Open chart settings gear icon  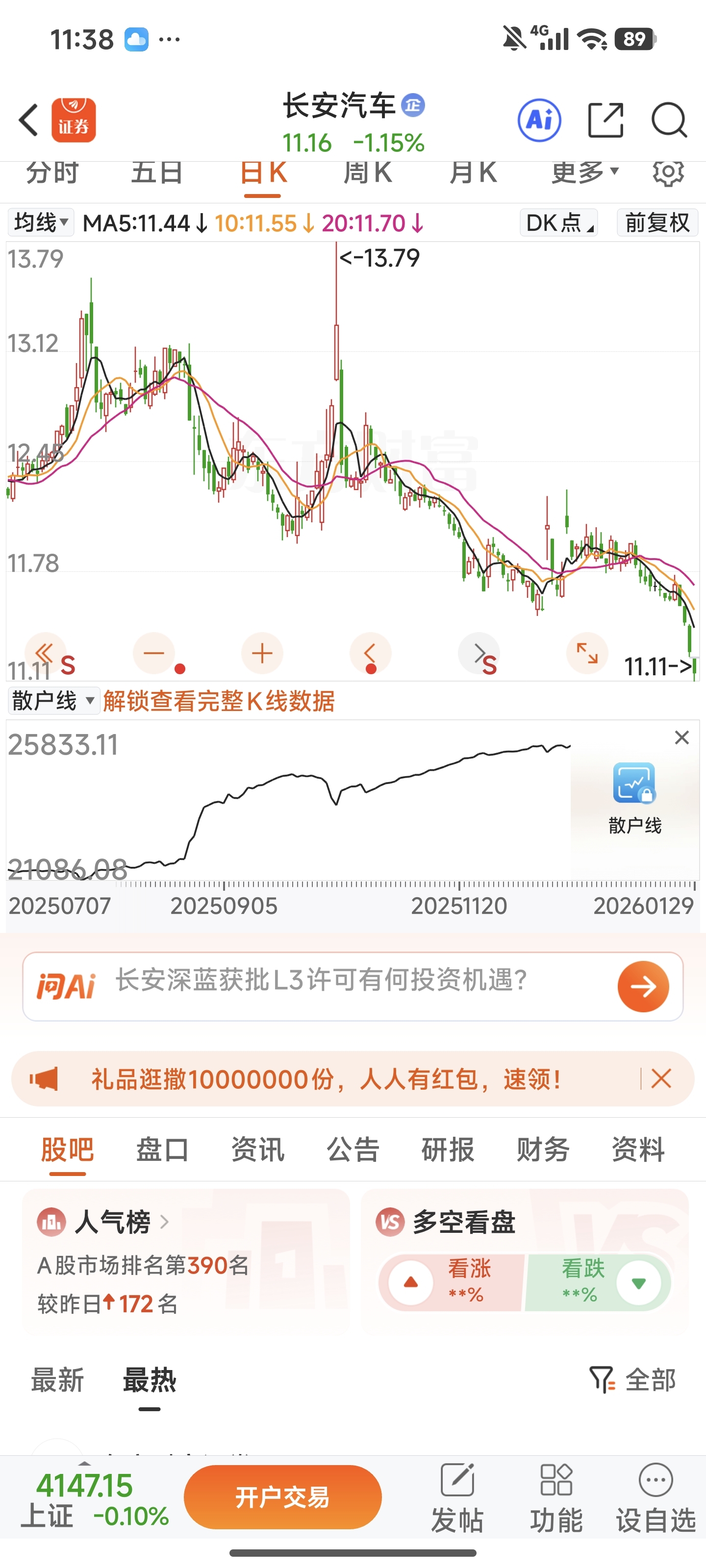point(668,173)
